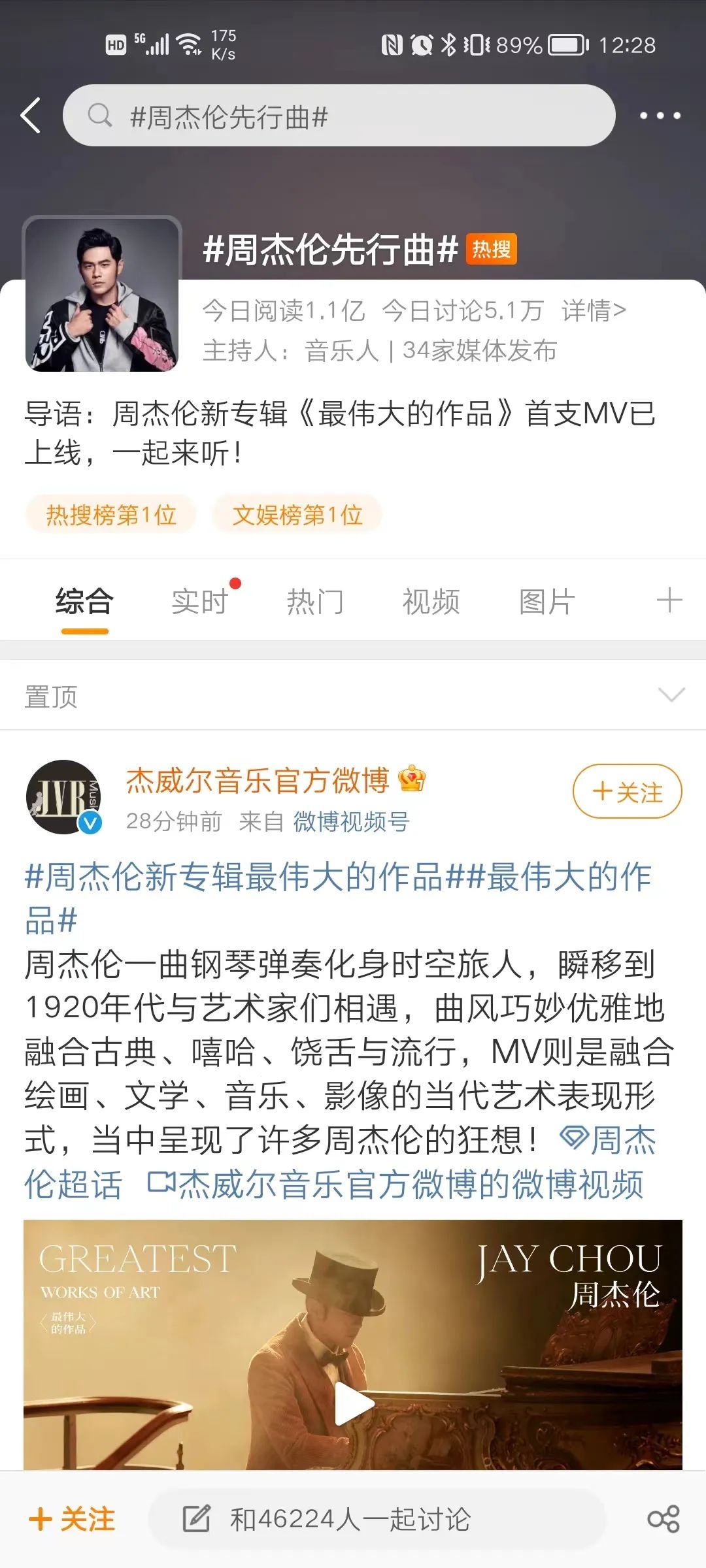Go back using the top-left arrow
This screenshot has height=1568, width=706.
pos(31,116)
